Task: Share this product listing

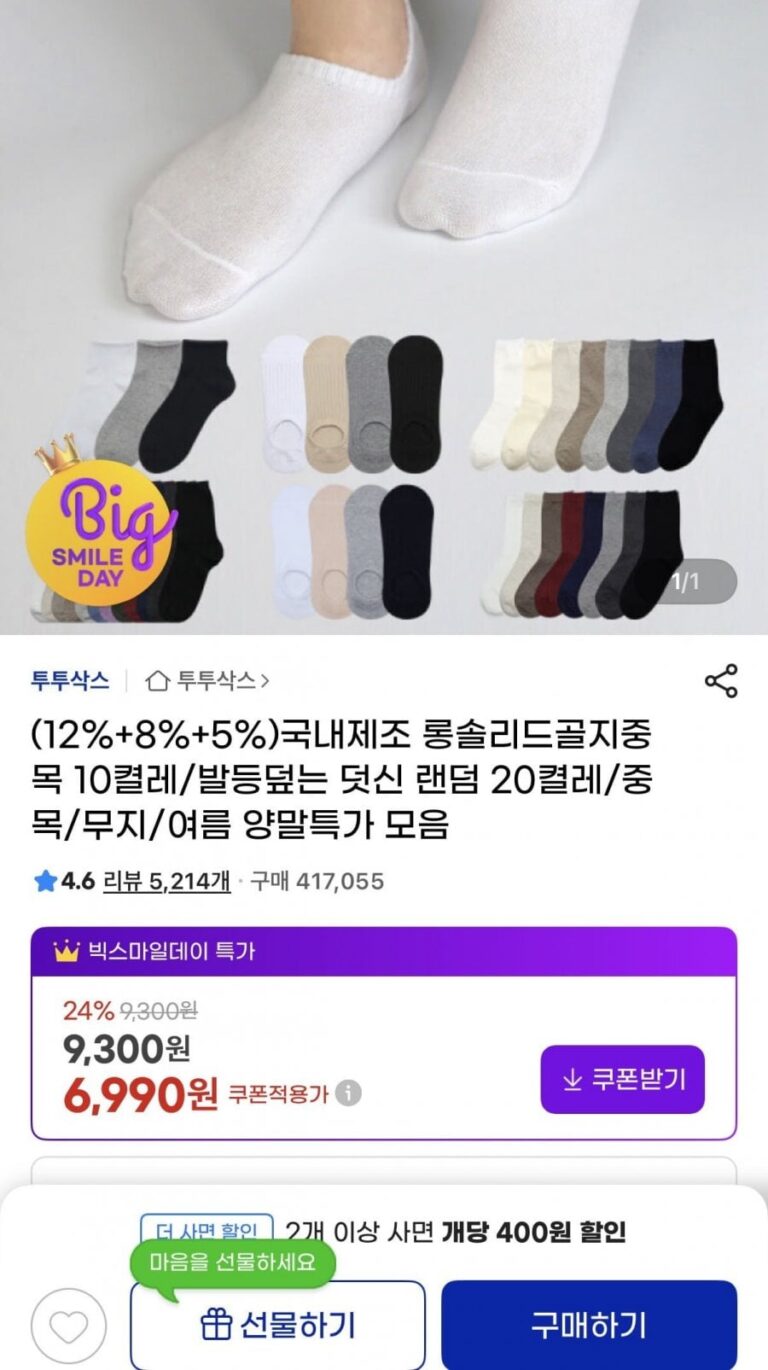Action: point(721,681)
